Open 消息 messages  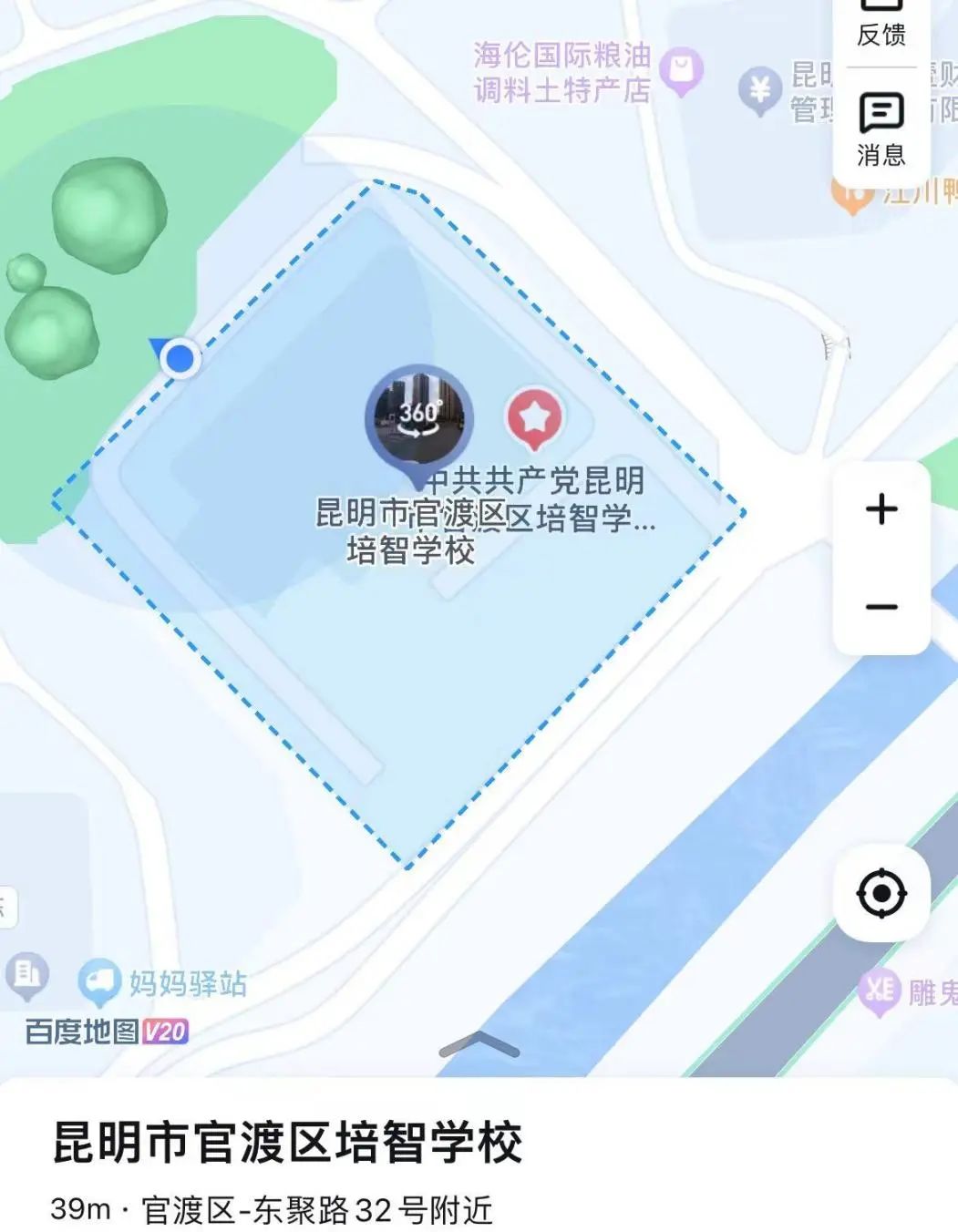click(x=881, y=128)
